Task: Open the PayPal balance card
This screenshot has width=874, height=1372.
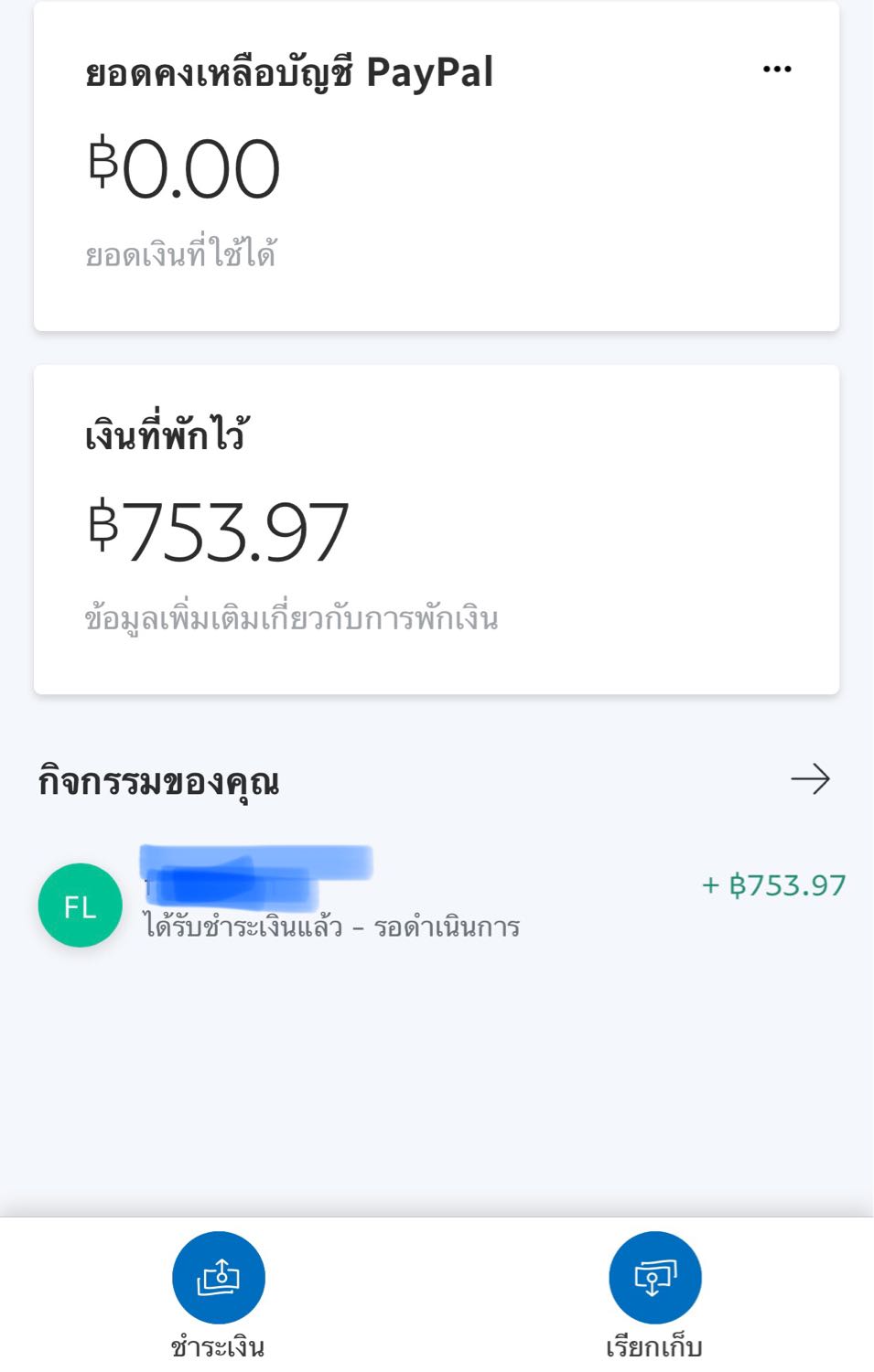Action: coord(366,169)
